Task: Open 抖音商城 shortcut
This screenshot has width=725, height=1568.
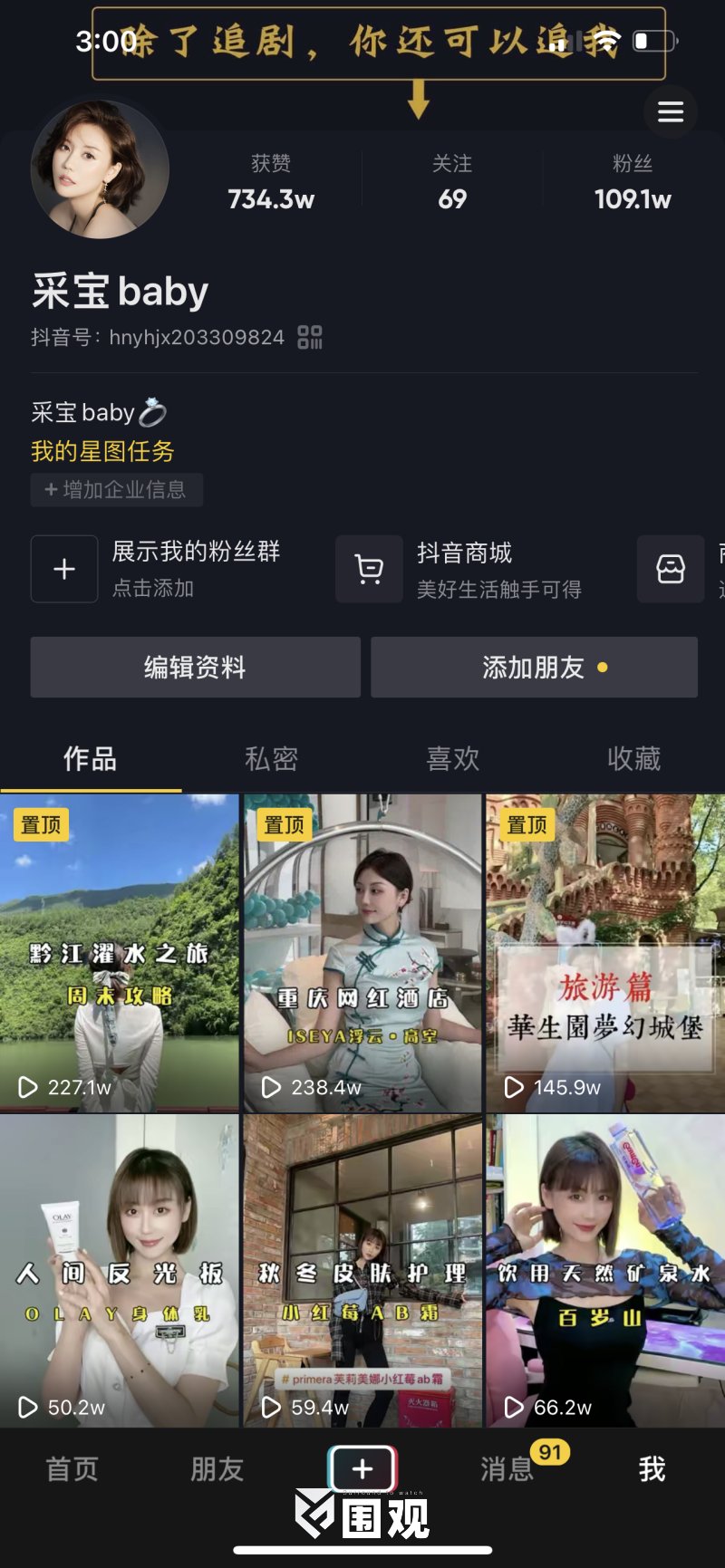Action: 462,569
